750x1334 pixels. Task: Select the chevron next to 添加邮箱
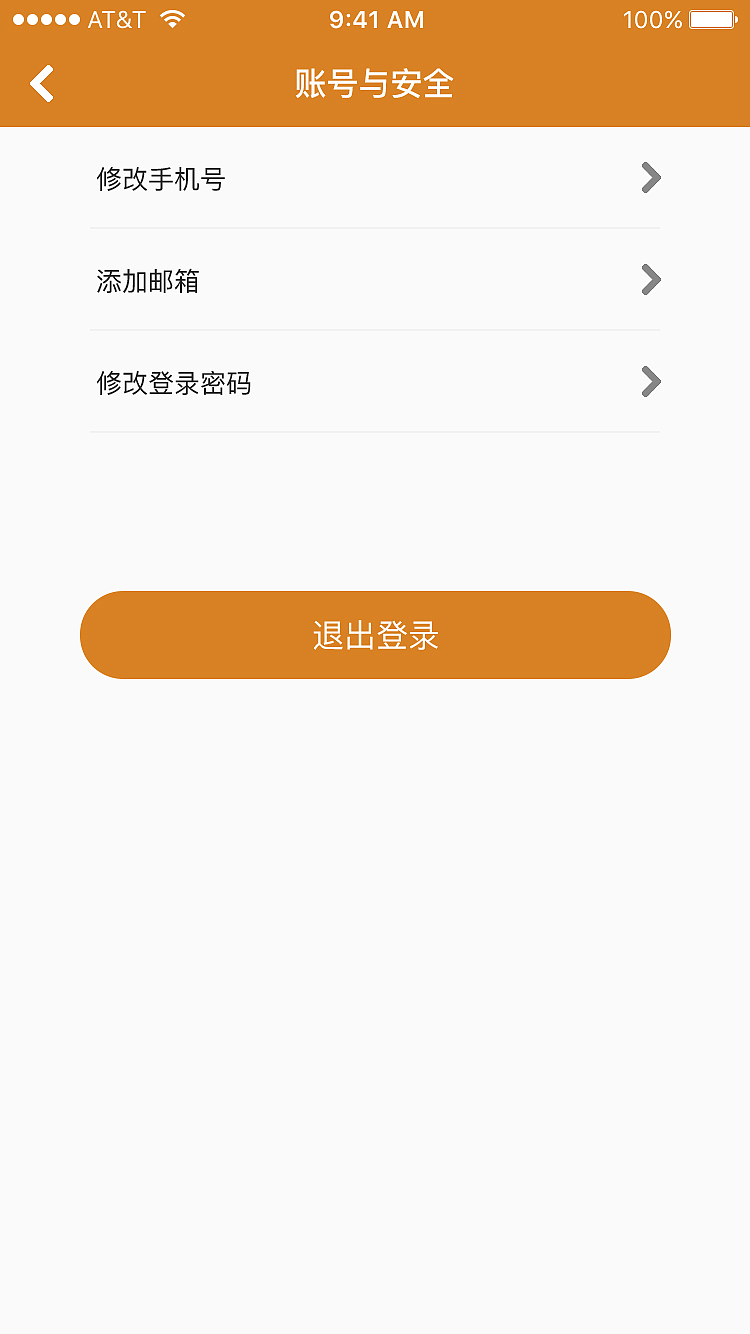(650, 280)
